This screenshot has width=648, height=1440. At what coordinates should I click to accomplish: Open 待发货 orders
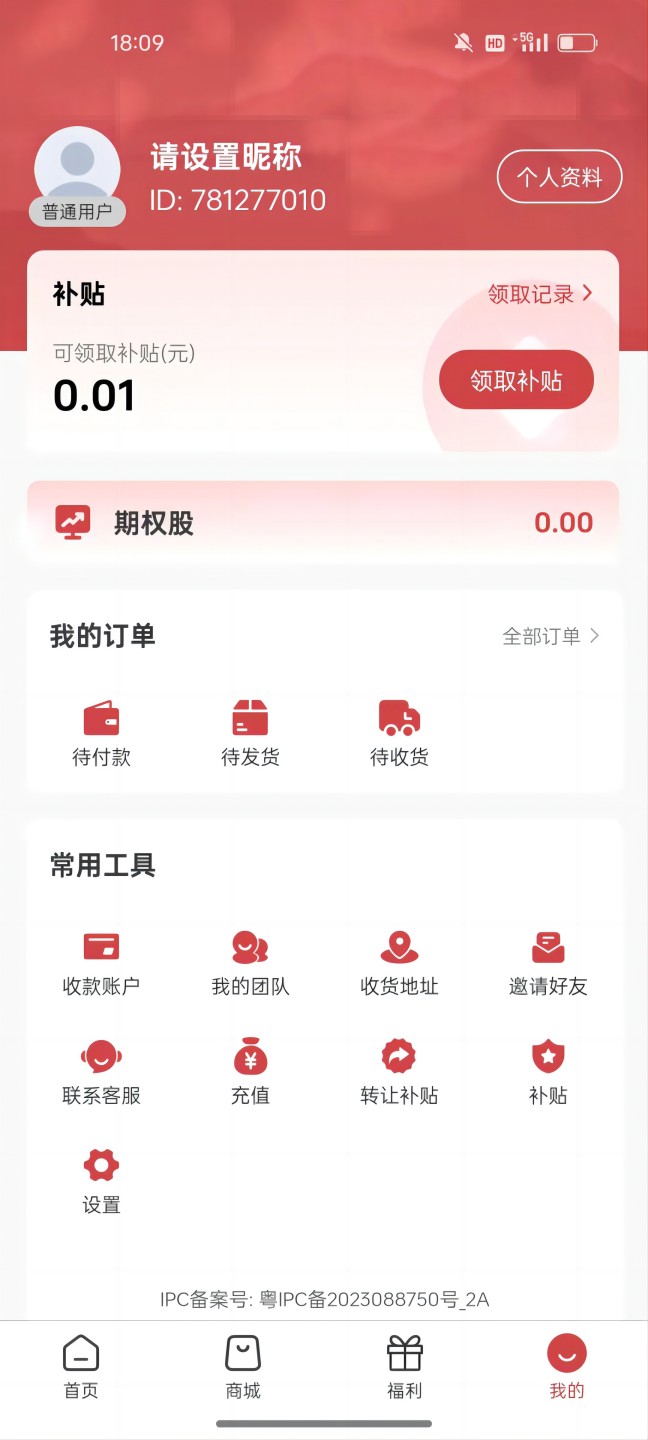click(x=250, y=733)
